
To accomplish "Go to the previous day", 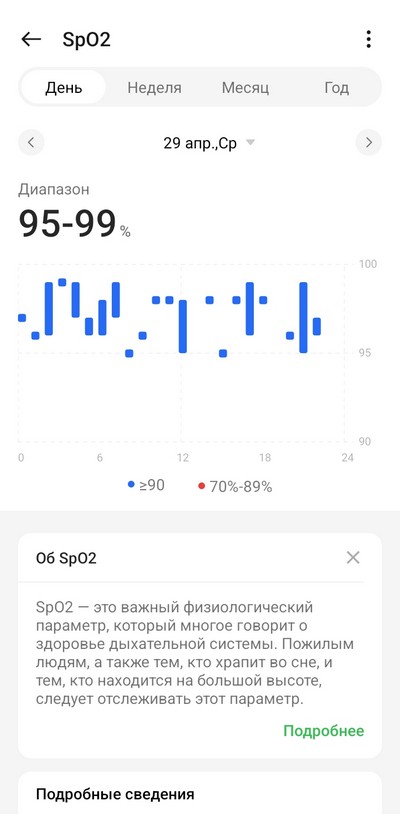I will click(31, 142).
